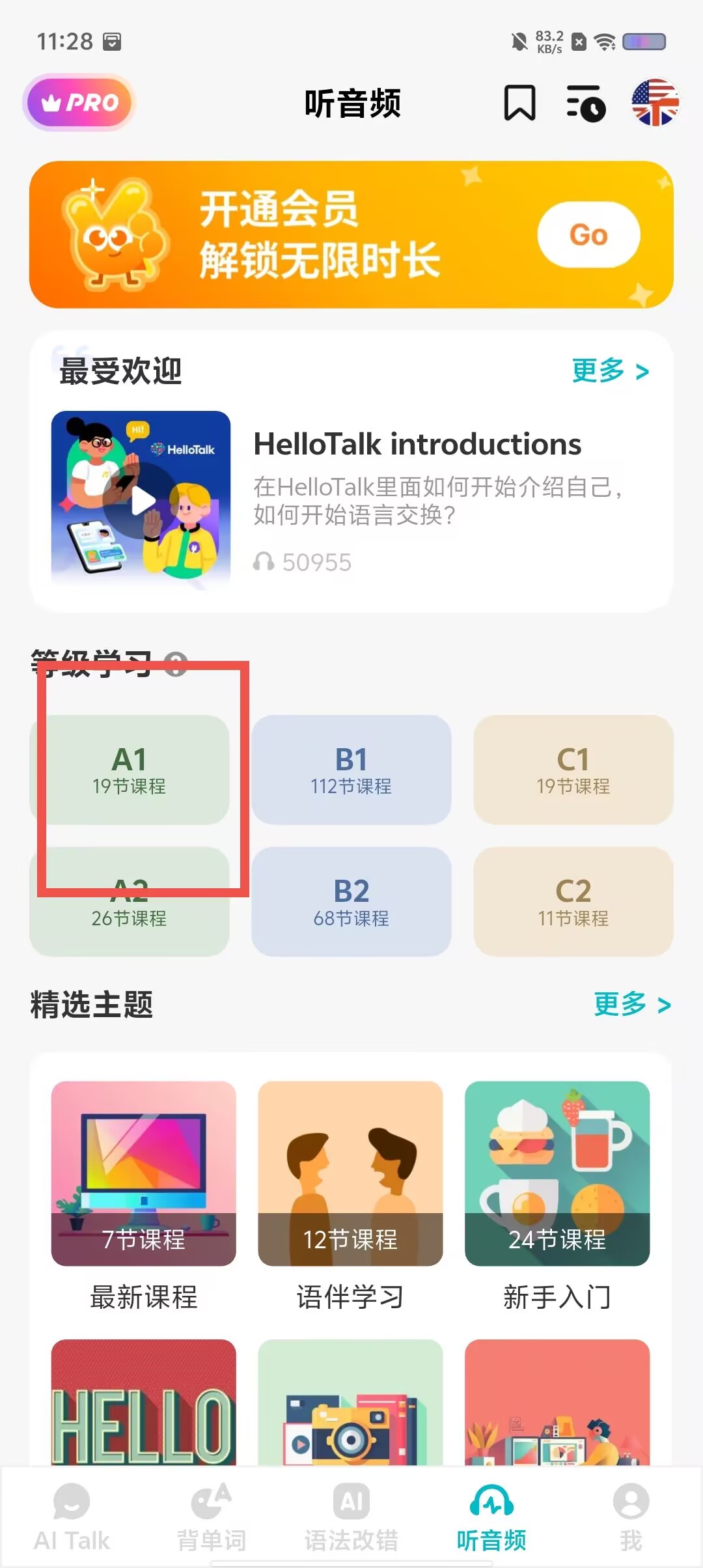Viewport: 703px width, 1568px height.
Task: Select the B2 level card
Action: point(351,902)
